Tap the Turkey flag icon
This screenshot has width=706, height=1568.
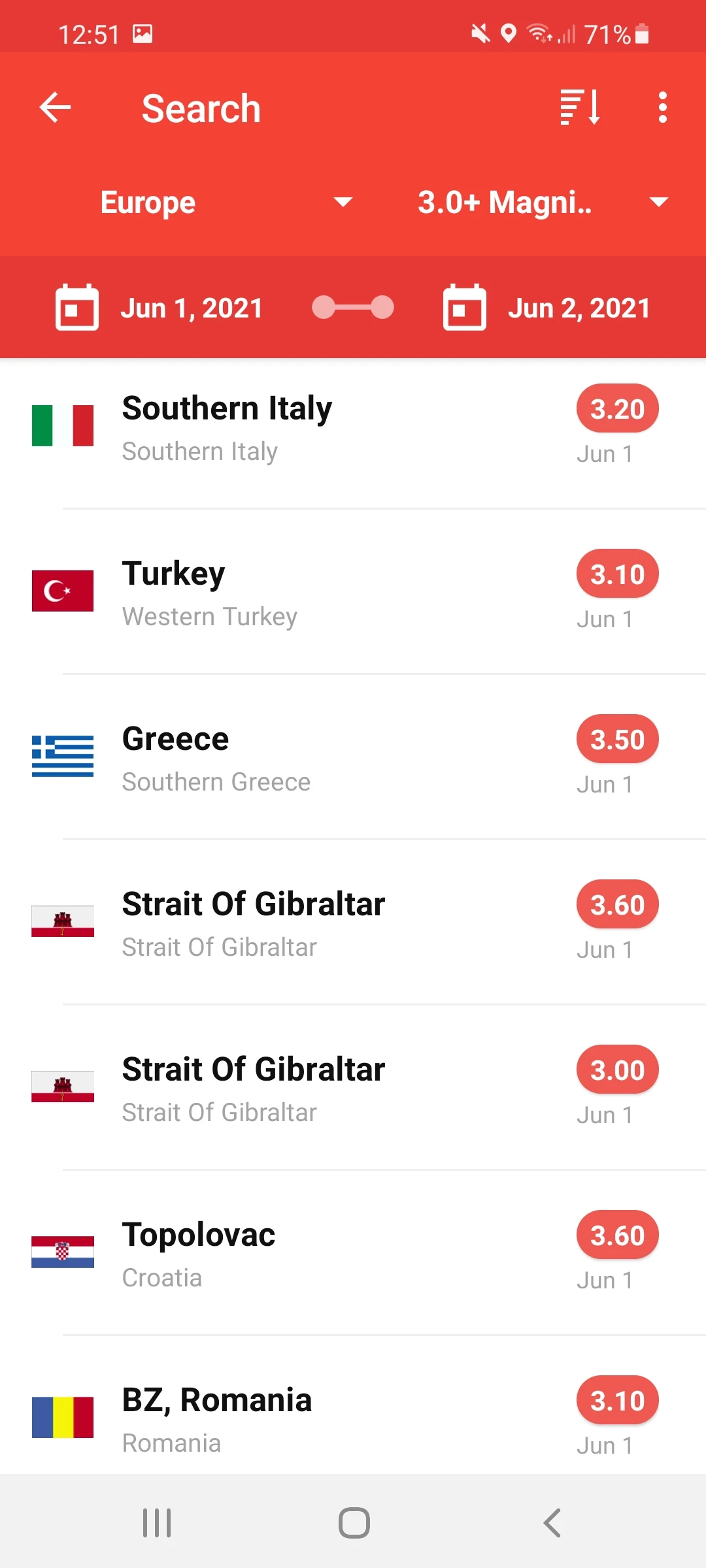tap(62, 591)
